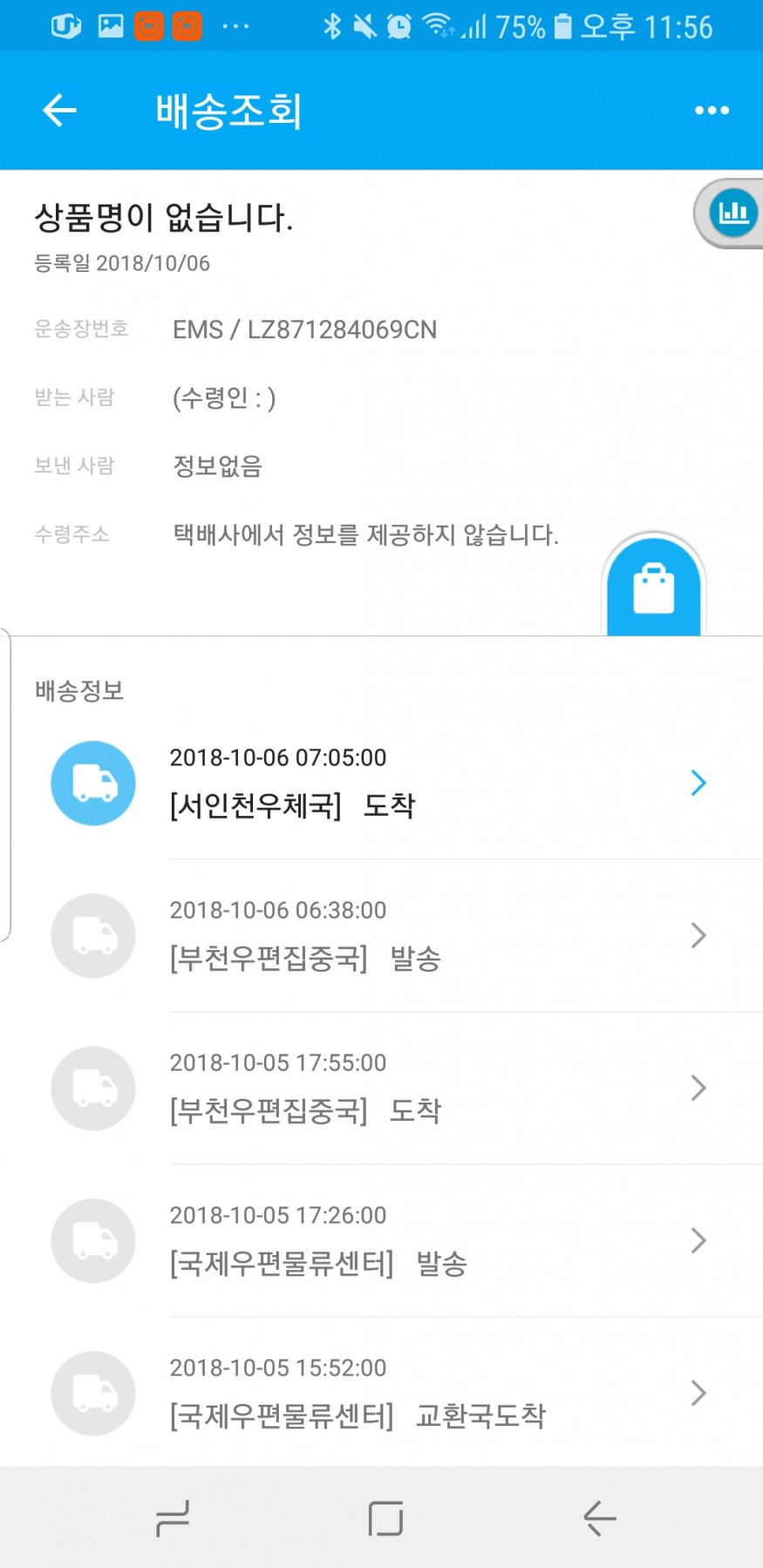Screen dimensions: 763x1568
Task: Open the three-dot overflow menu
Action: (712, 111)
